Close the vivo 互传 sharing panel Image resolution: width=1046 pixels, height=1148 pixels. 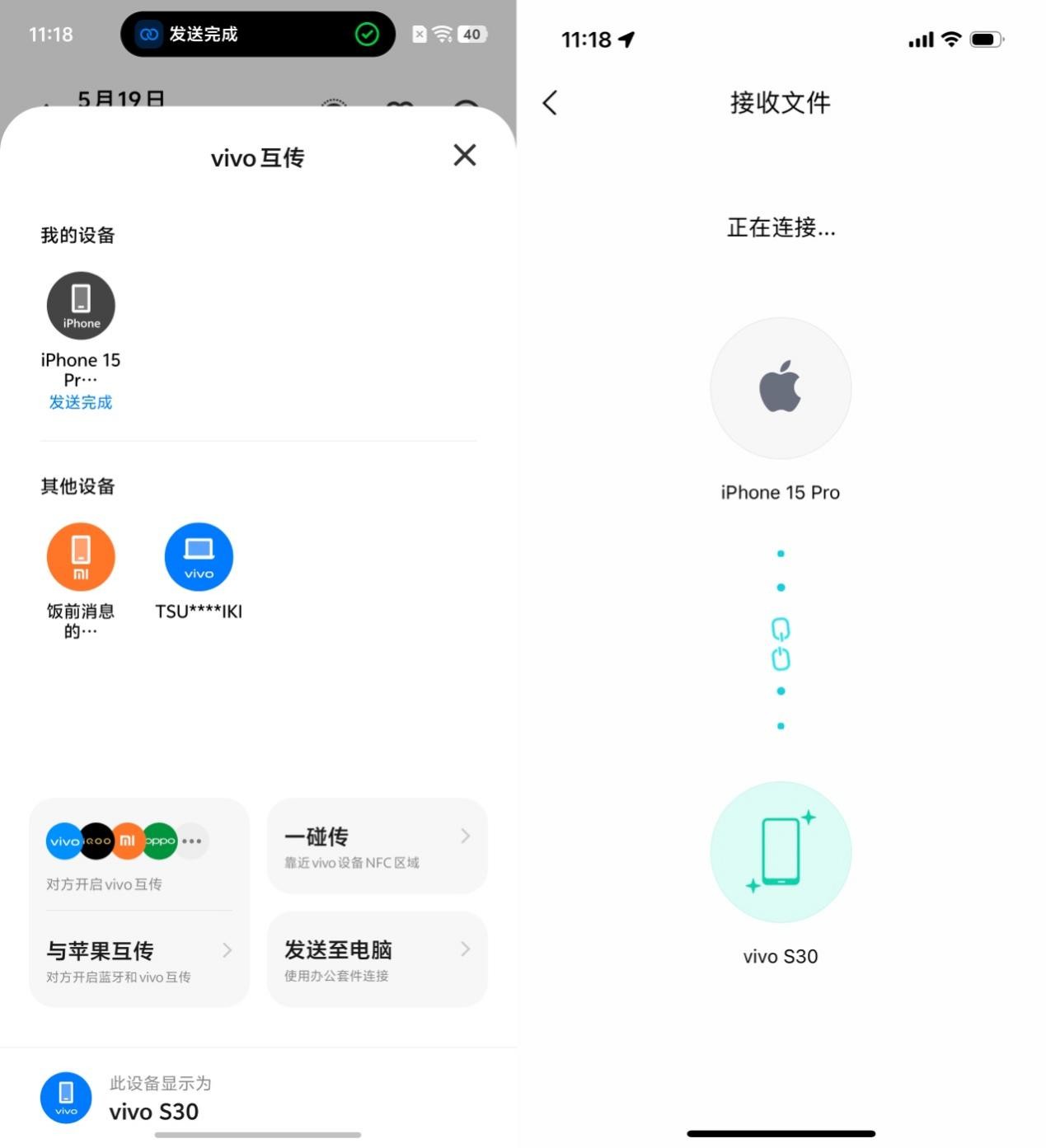[464, 155]
